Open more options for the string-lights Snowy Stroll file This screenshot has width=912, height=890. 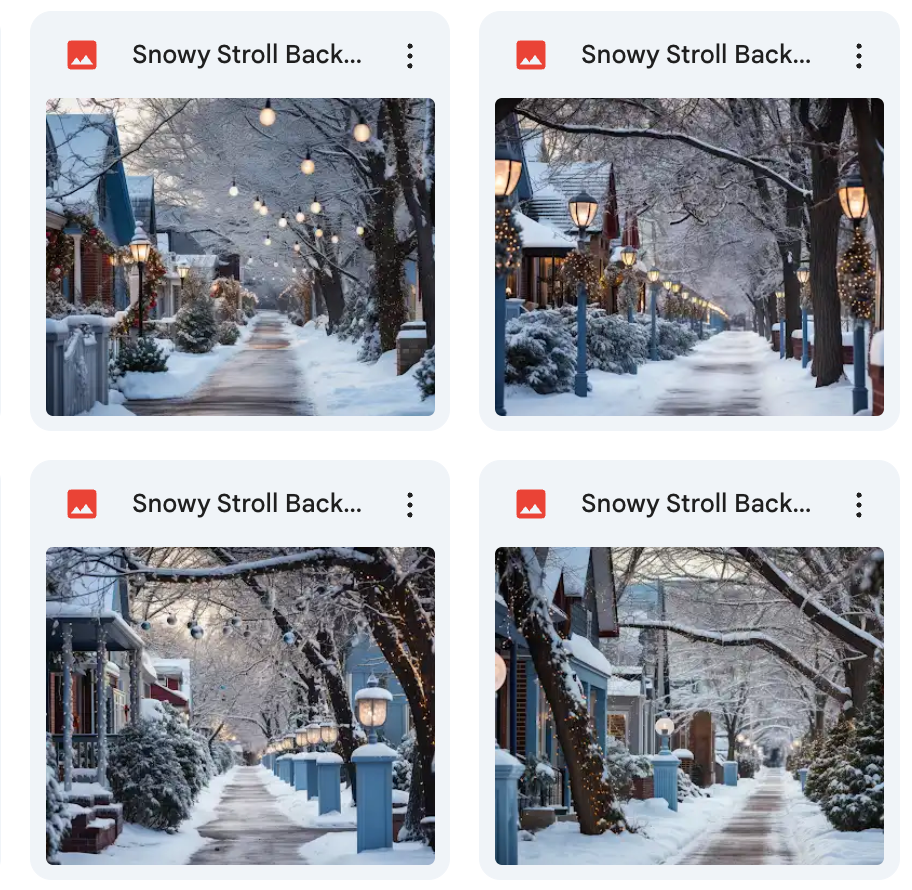410,56
